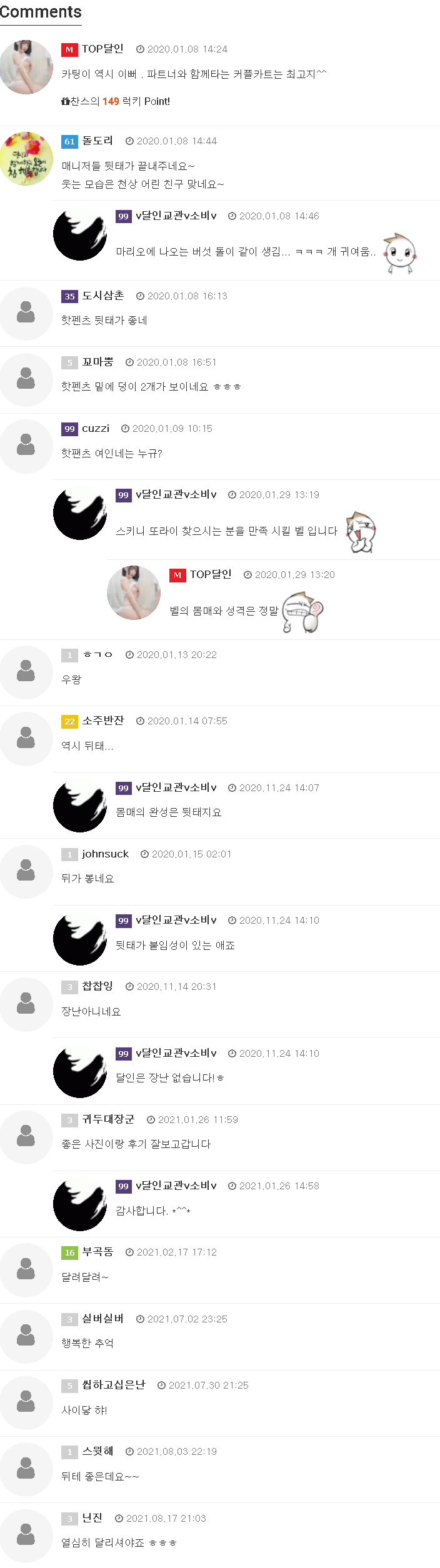
Task: Select the username cuzzi
Action: pyautogui.click(x=96, y=429)
